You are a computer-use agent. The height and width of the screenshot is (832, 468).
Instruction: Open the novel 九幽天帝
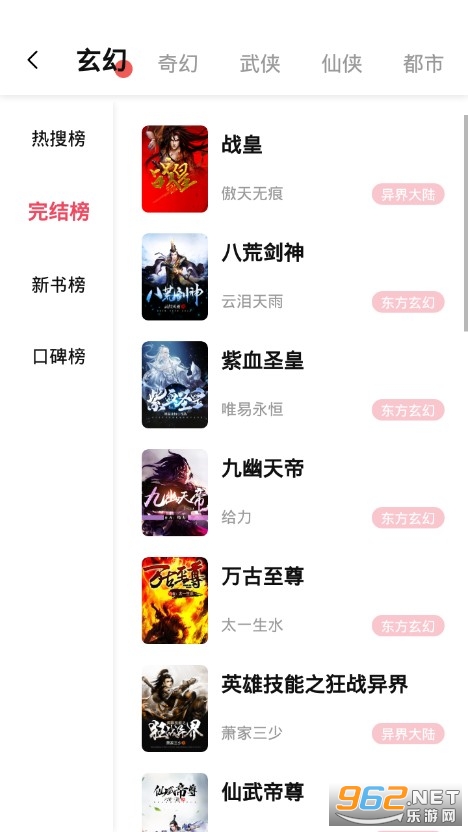coord(293,492)
